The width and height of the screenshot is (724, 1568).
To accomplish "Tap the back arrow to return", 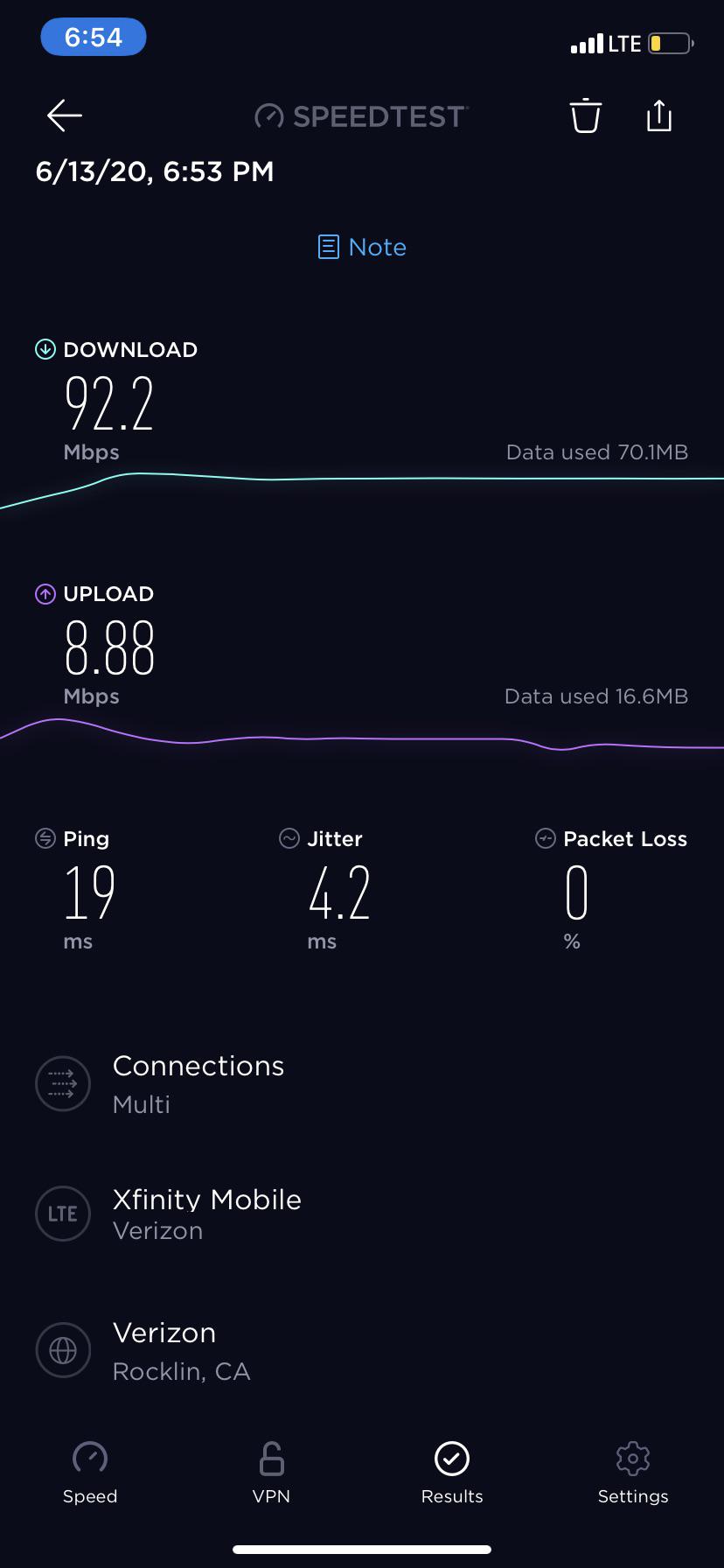I will (63, 115).
